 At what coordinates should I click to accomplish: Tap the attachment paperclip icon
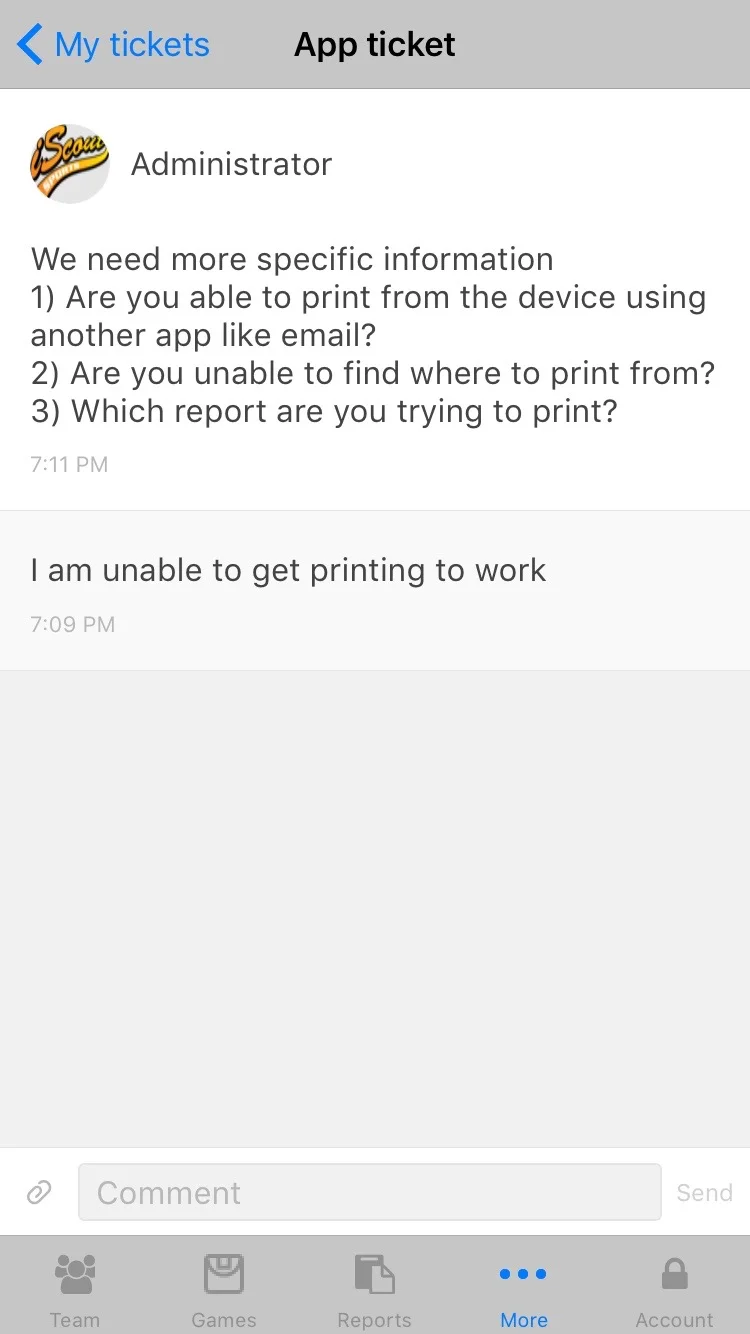pyautogui.click(x=39, y=1192)
